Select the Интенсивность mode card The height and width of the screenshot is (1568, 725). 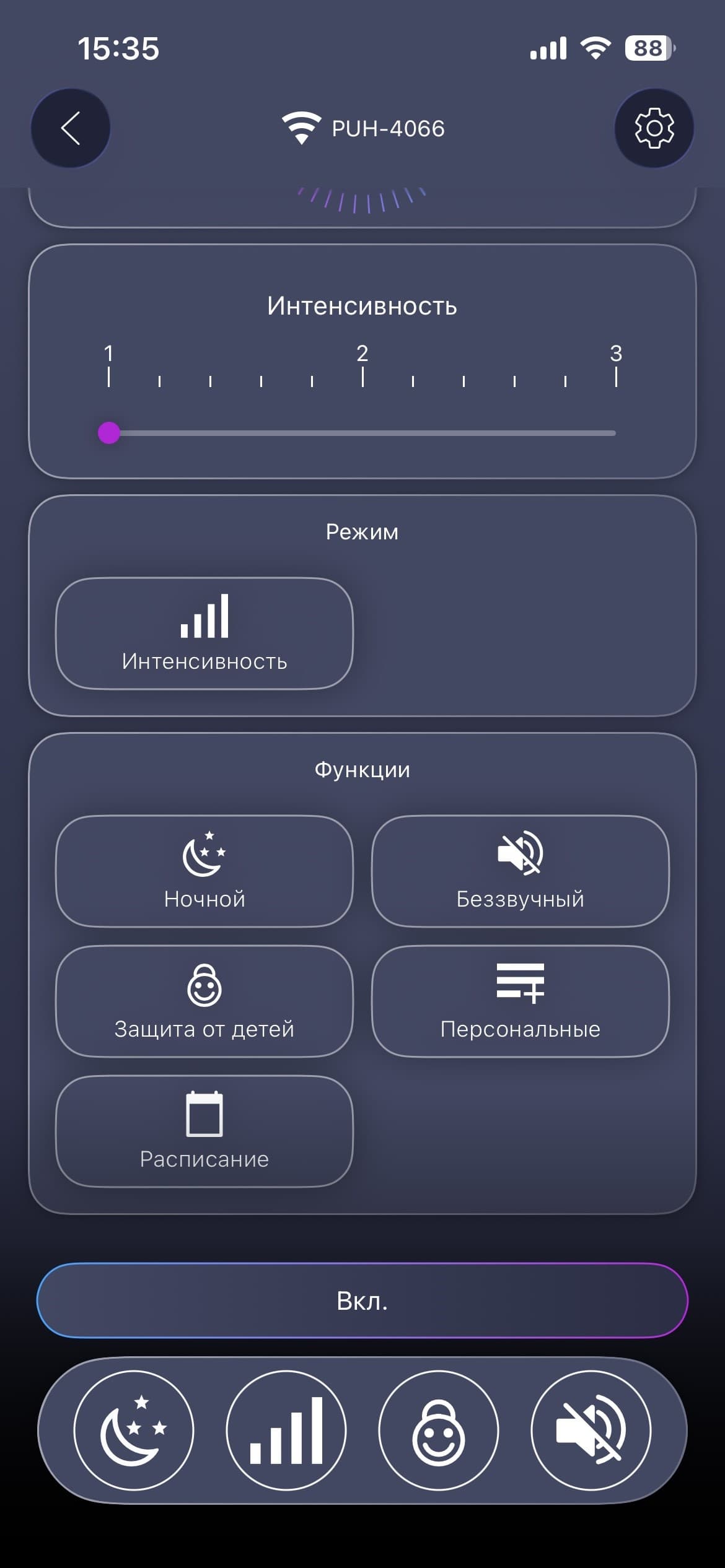click(204, 633)
